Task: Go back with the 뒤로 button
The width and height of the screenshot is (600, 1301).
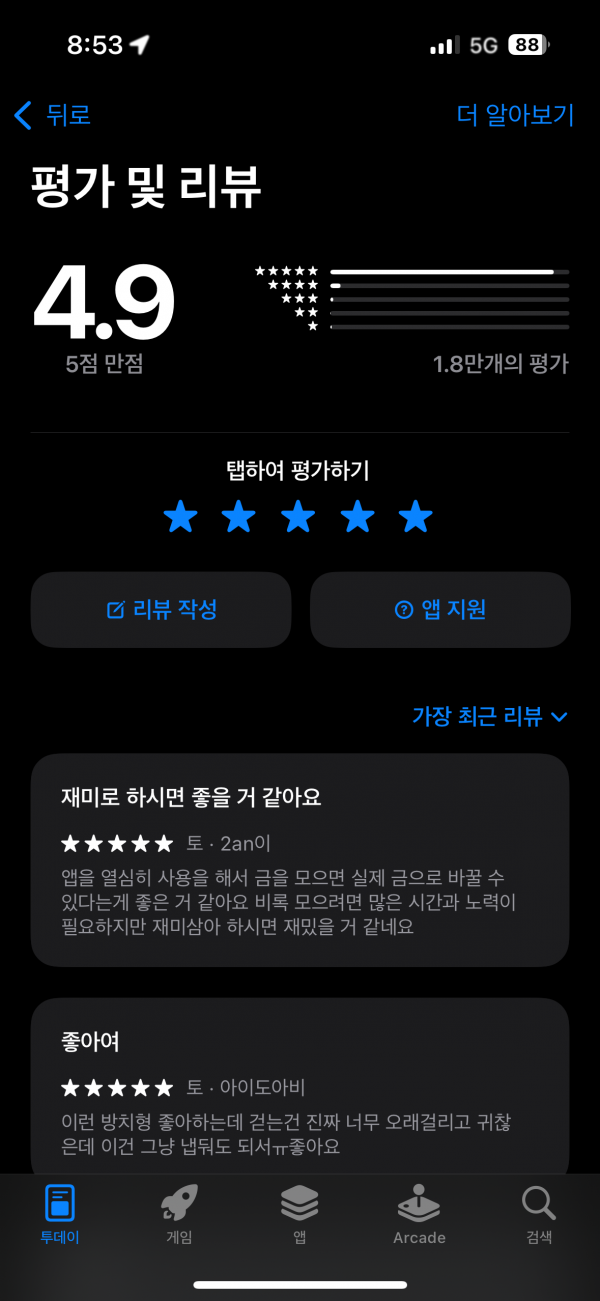Action: click(52, 115)
